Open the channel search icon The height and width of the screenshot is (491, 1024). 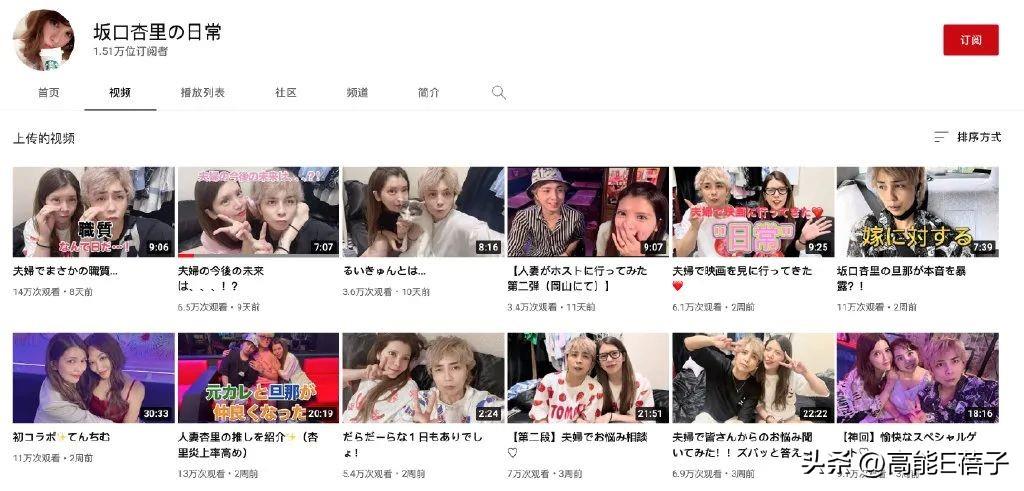(499, 92)
